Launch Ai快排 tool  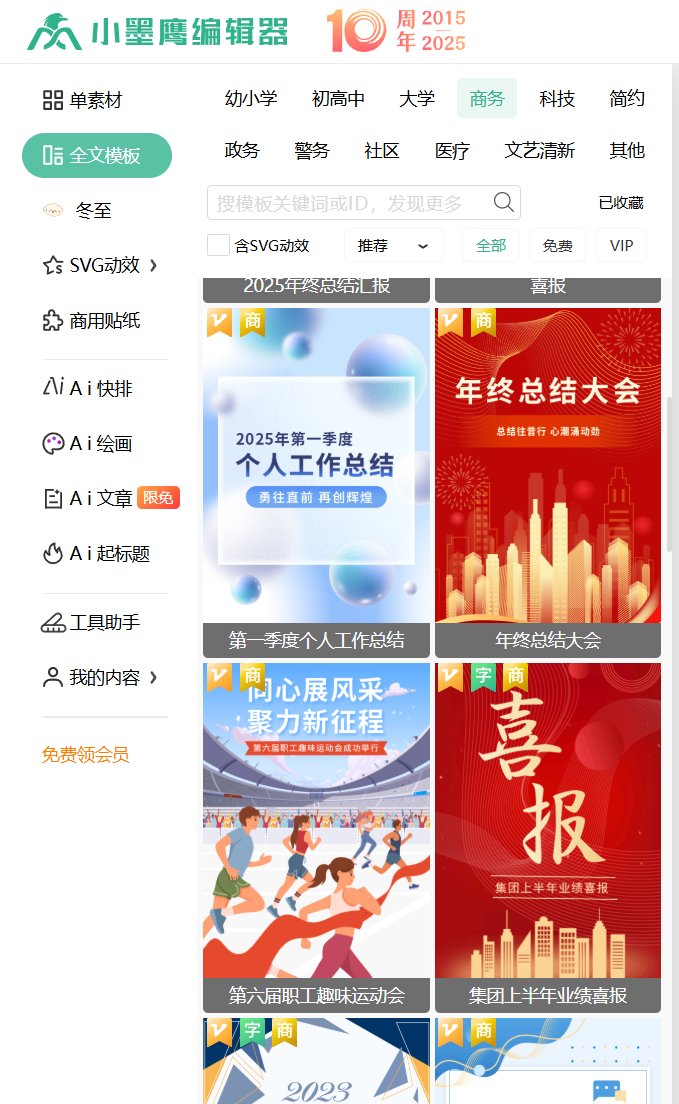pyautogui.click(x=88, y=388)
